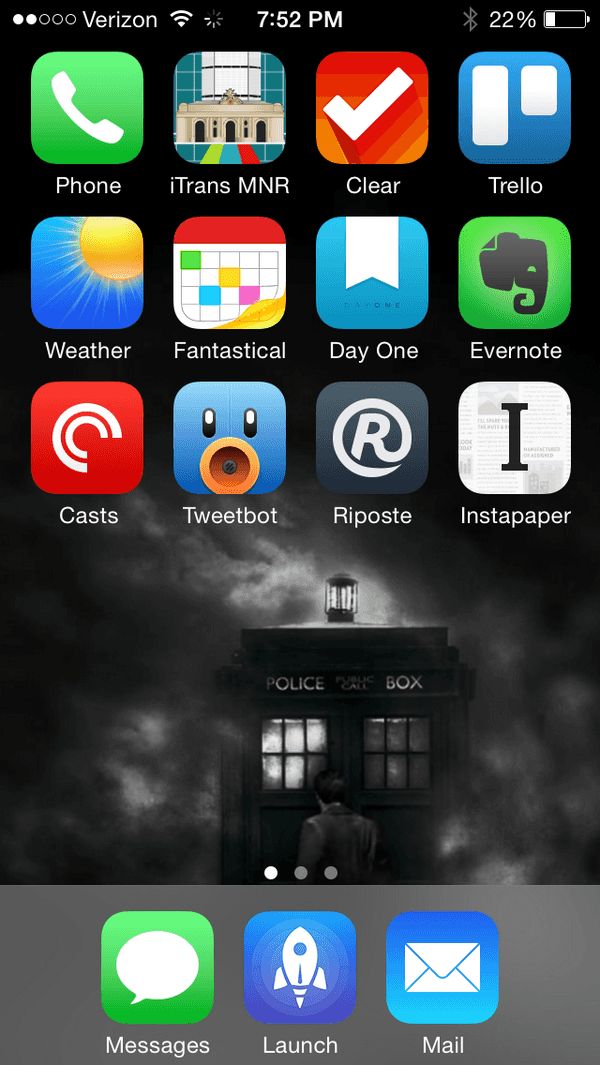
Task: Open Mail in the dock
Action: coord(442,968)
